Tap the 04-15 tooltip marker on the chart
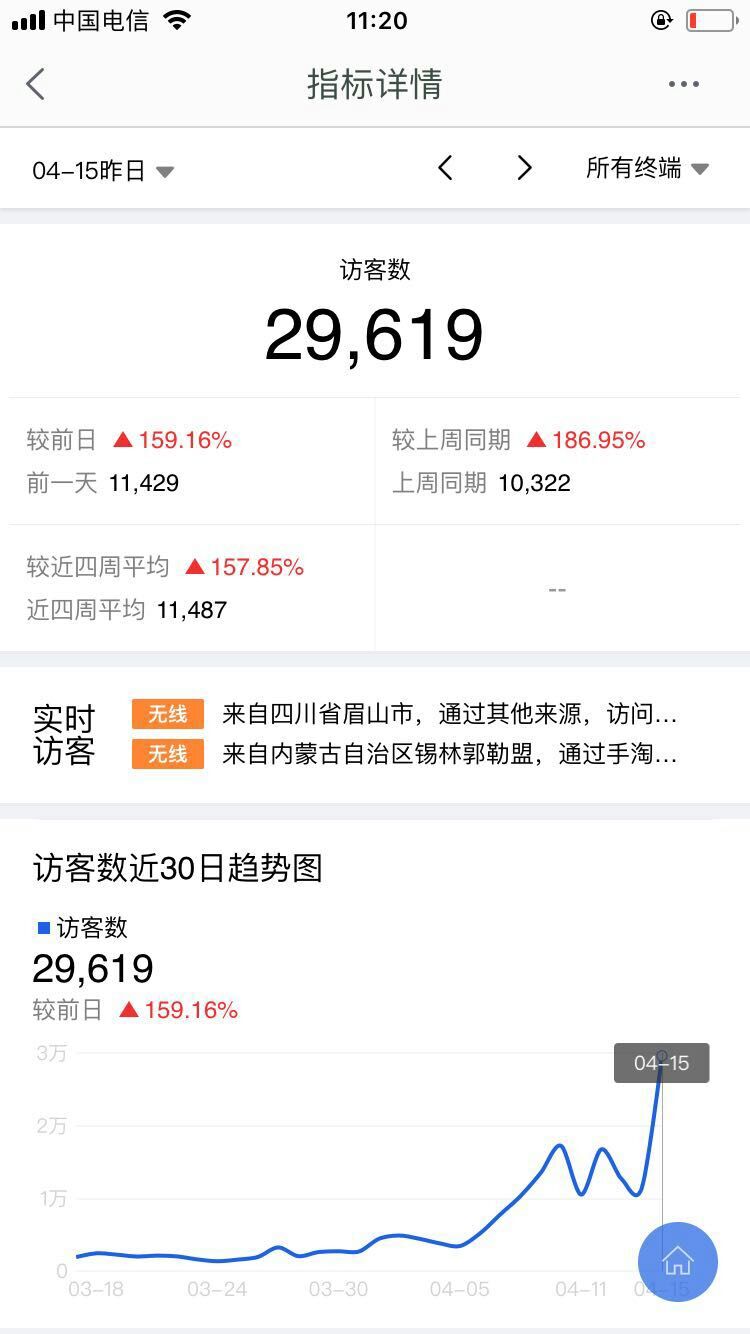The width and height of the screenshot is (750, 1334). pos(662,1062)
